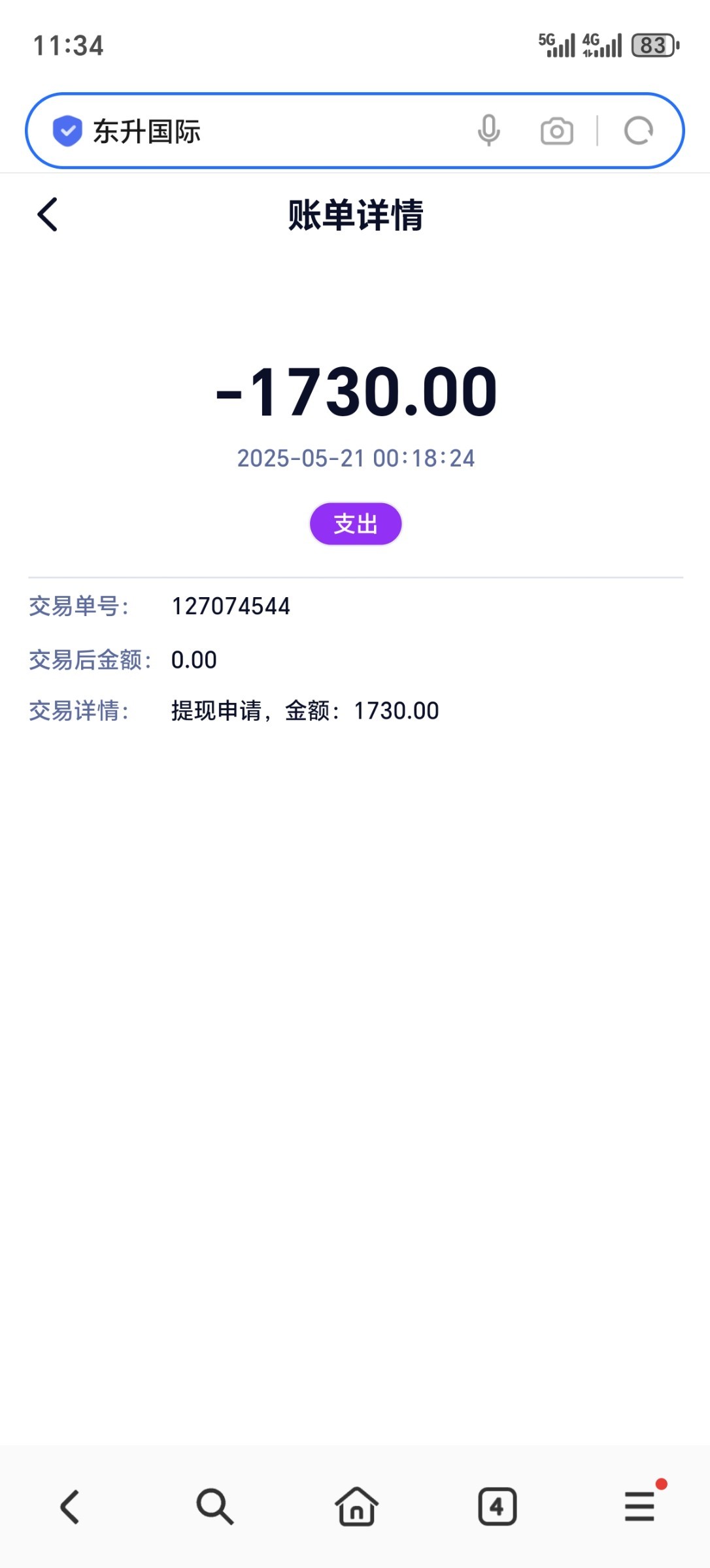Screen dimensions: 710x1568
Task: Go to the browser home page
Action: click(x=356, y=1507)
